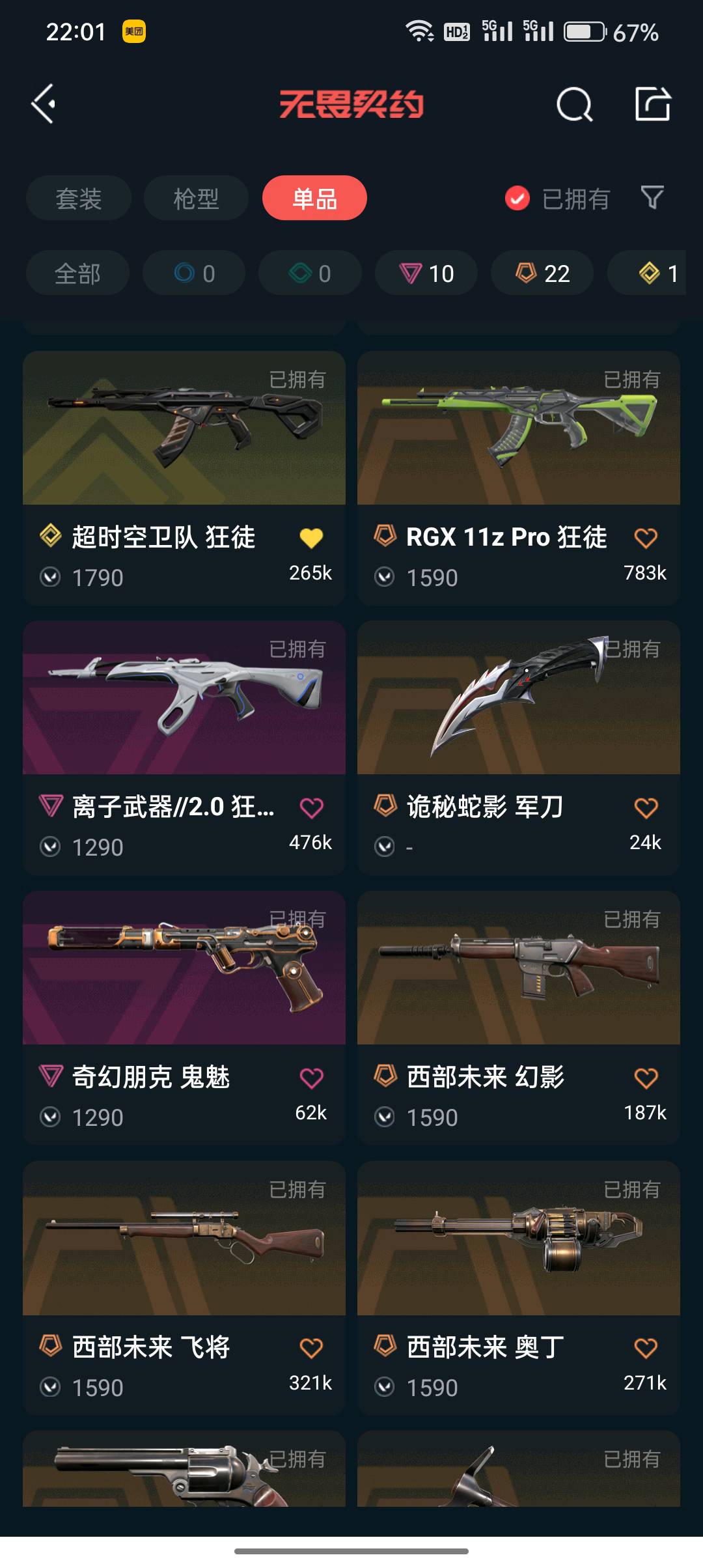Go back using the top-left arrow
Viewport: 703px width, 1568px height.
click(x=44, y=104)
